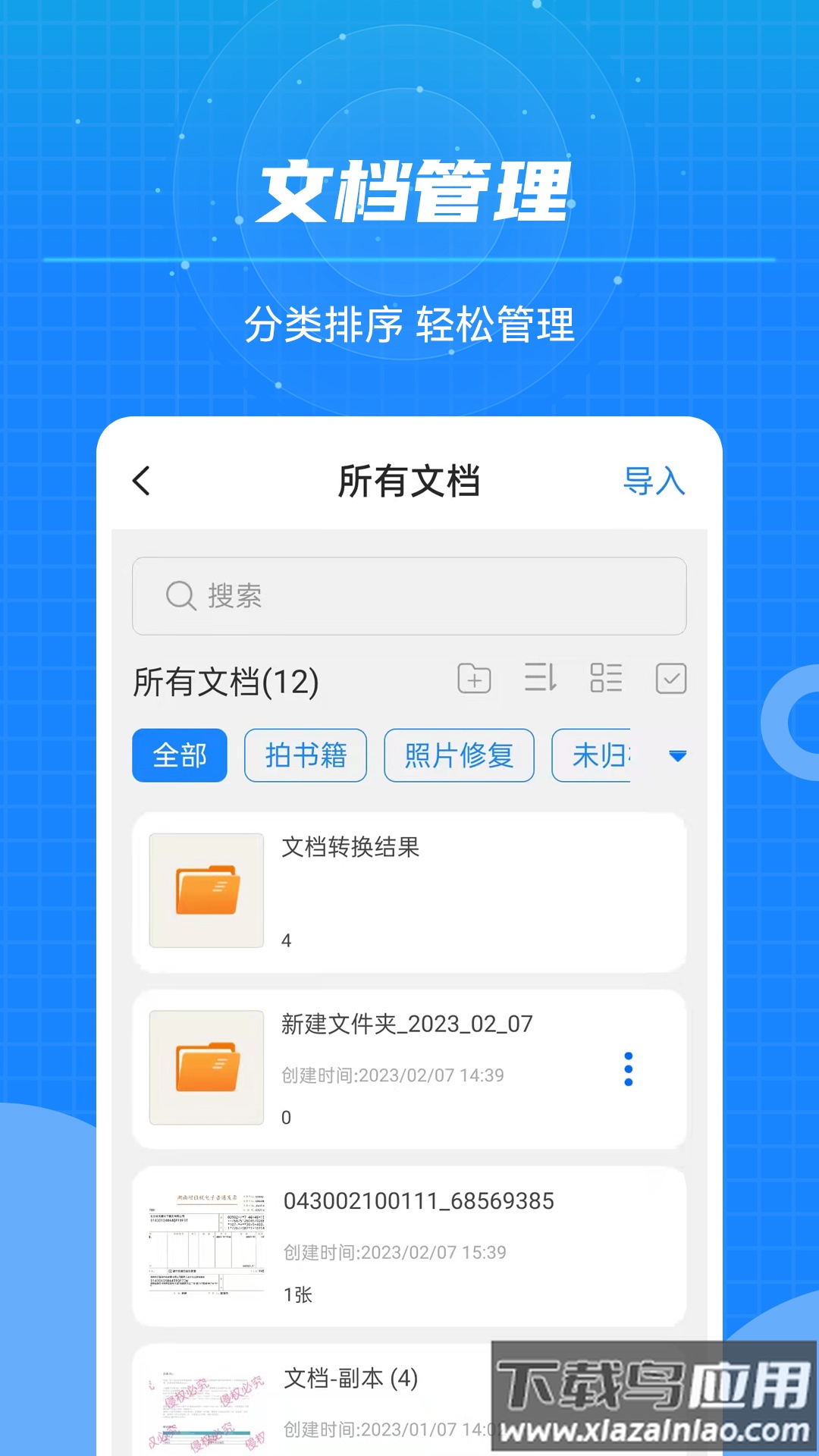Open the three-dot menu for 新建文件夹_2023_02_07
The height and width of the screenshot is (1456, 819).
(628, 1069)
